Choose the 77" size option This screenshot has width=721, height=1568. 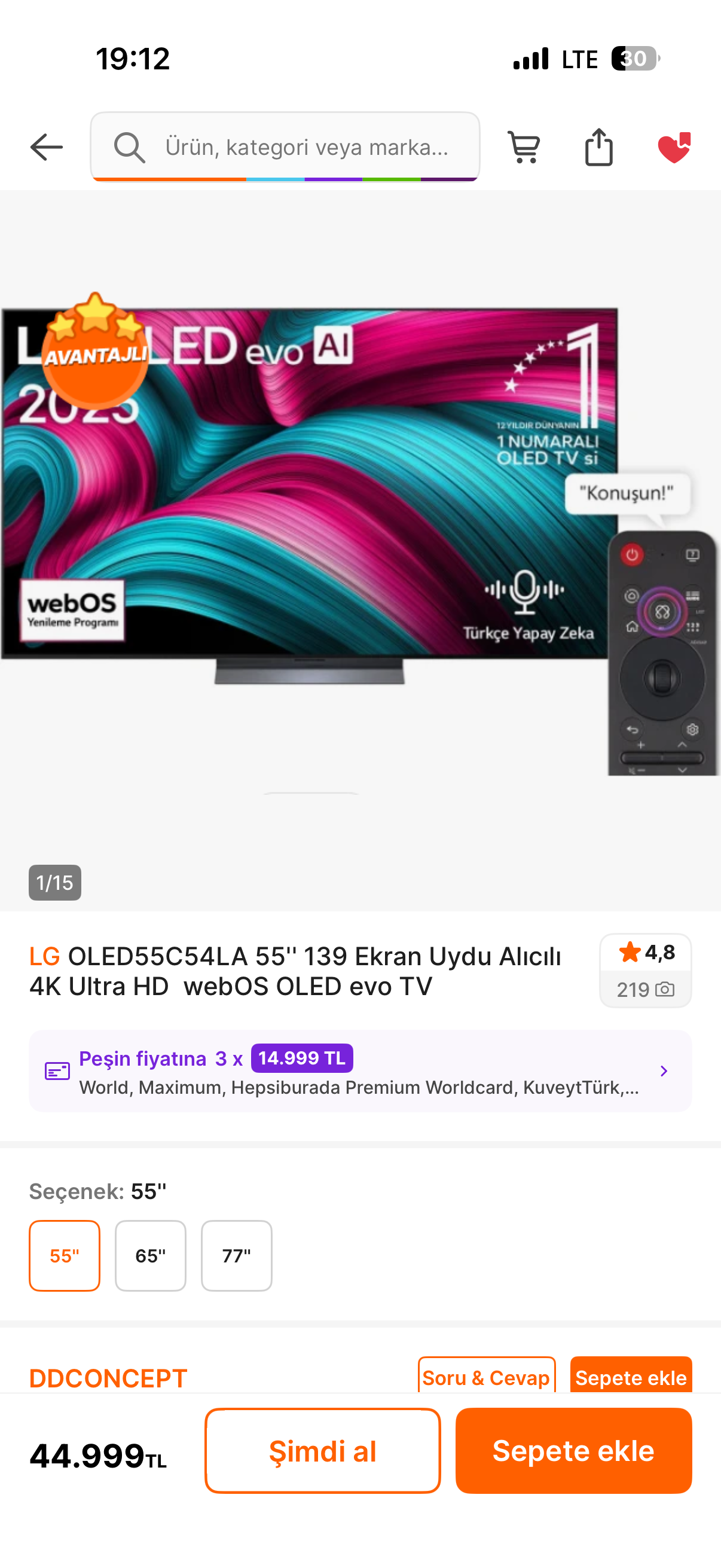pos(236,1255)
